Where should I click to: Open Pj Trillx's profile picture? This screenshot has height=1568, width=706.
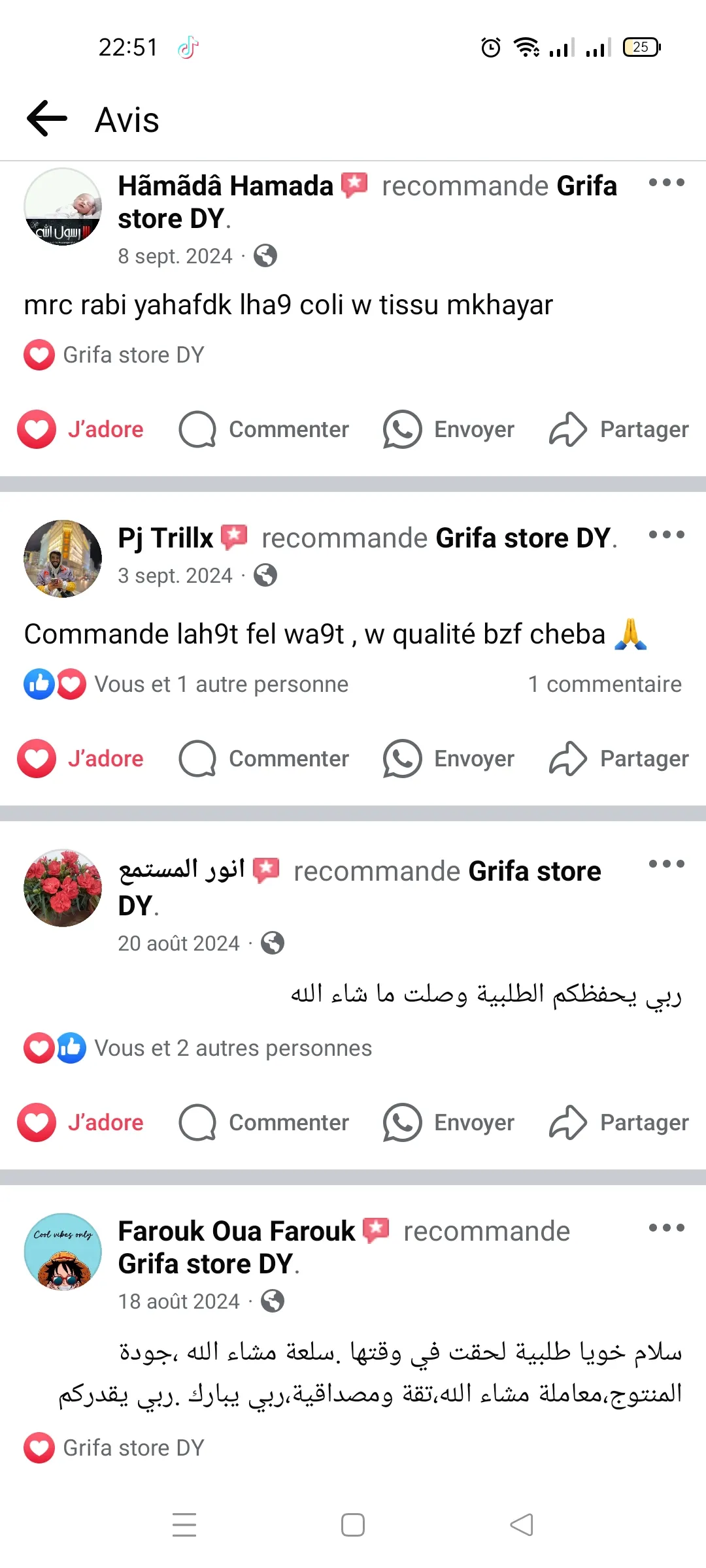point(63,559)
